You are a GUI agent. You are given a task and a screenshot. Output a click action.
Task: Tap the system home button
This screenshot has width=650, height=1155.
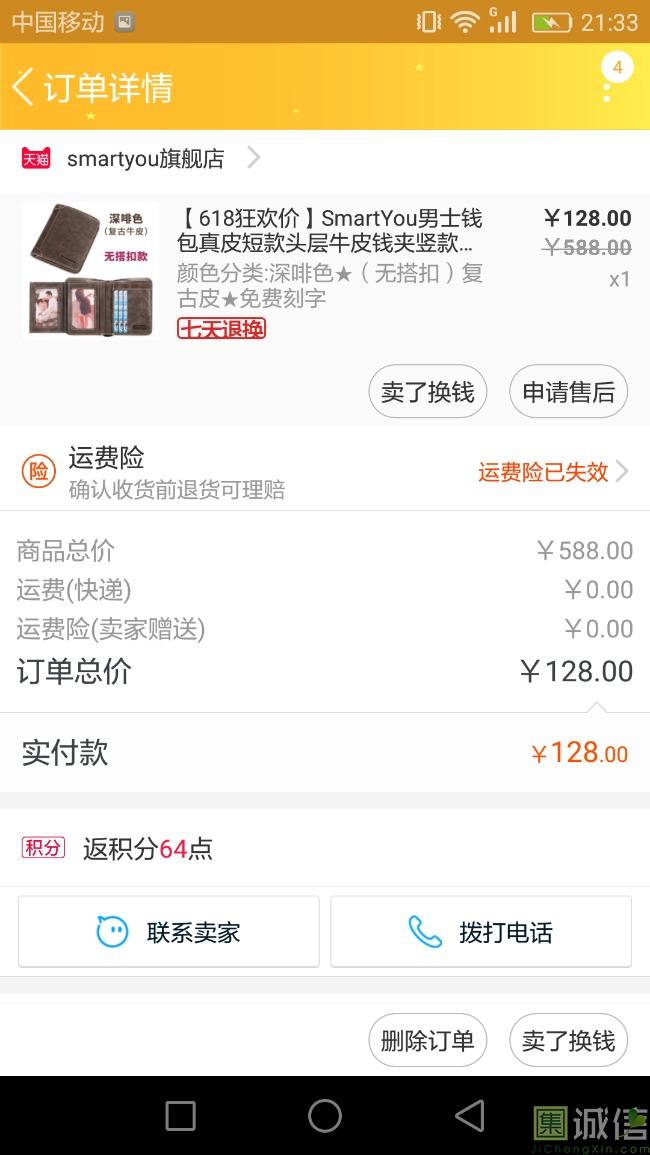[324, 1116]
